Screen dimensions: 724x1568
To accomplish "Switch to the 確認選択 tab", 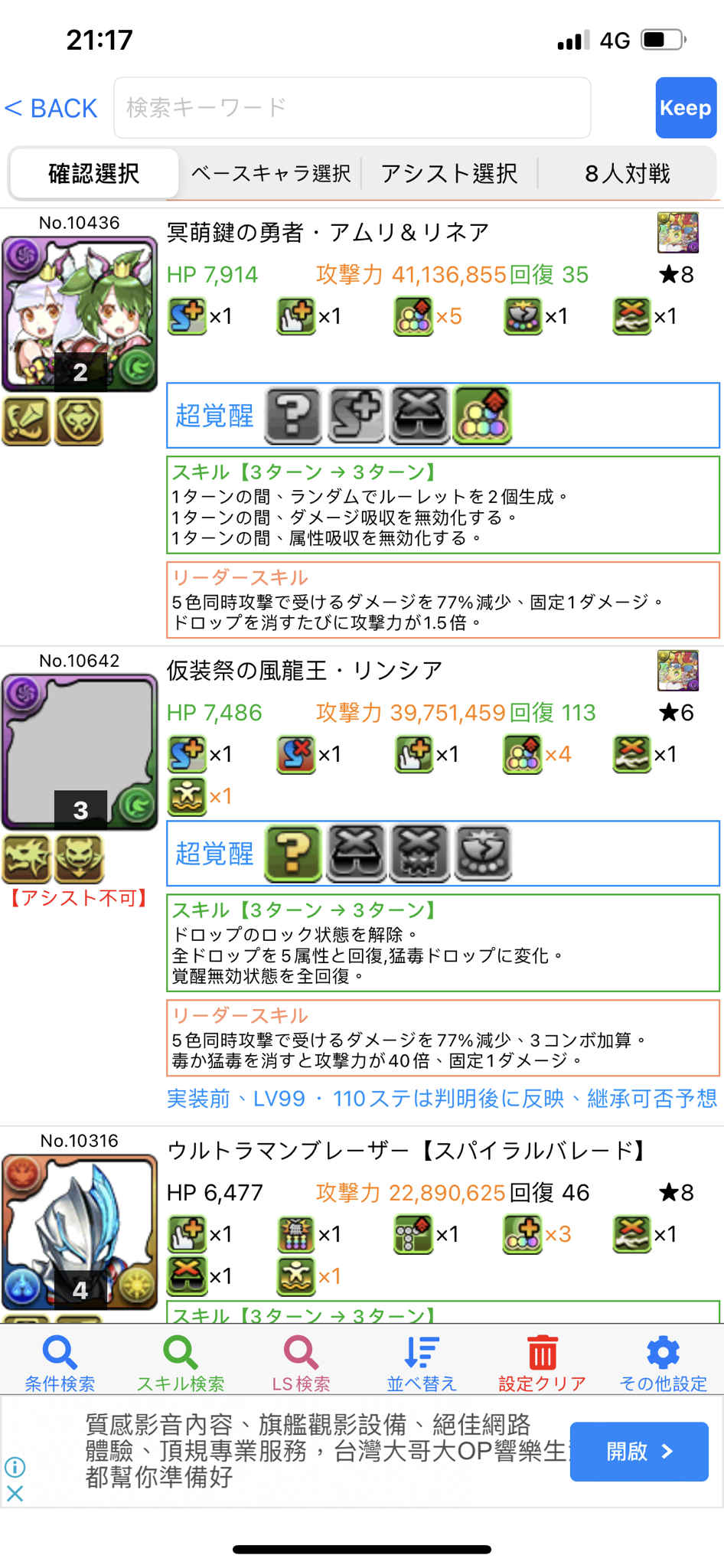I will [93, 174].
